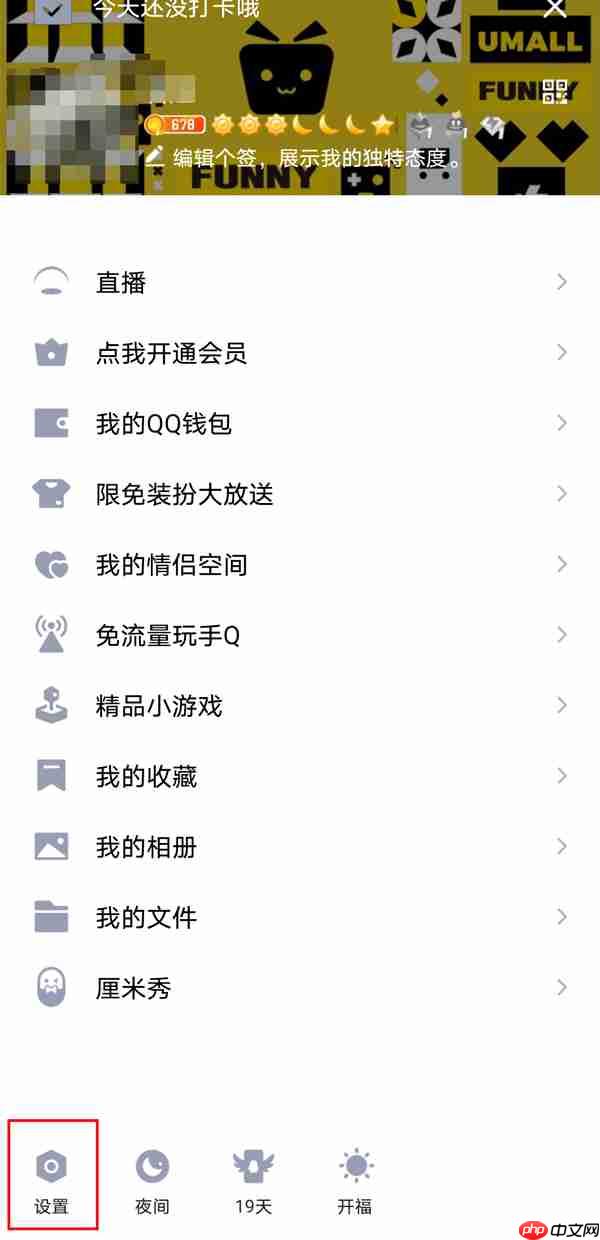Open the 直播 live streaming row
The image size is (600, 1240).
(x=300, y=283)
